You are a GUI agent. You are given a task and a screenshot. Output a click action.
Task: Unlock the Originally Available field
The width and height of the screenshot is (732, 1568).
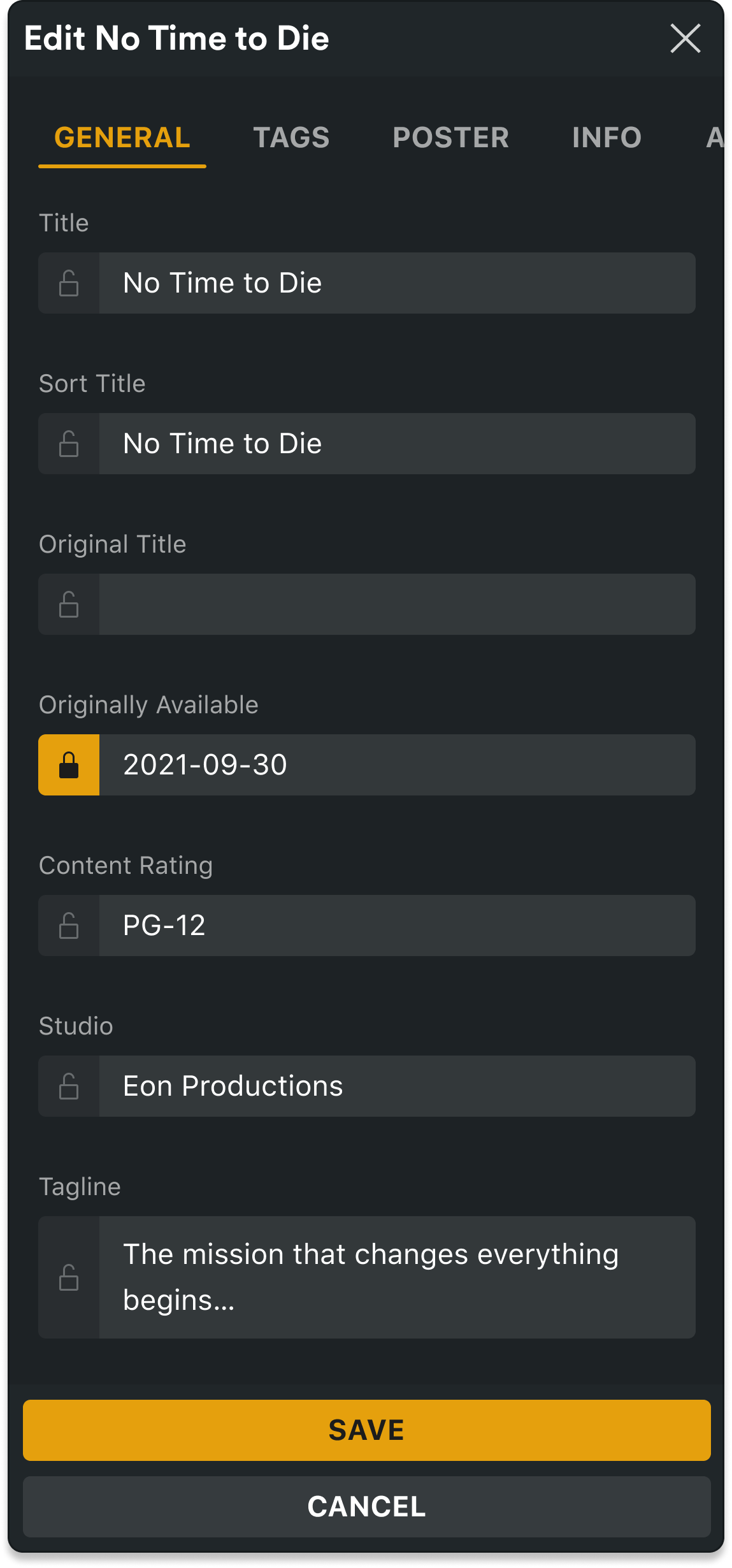[69, 765]
